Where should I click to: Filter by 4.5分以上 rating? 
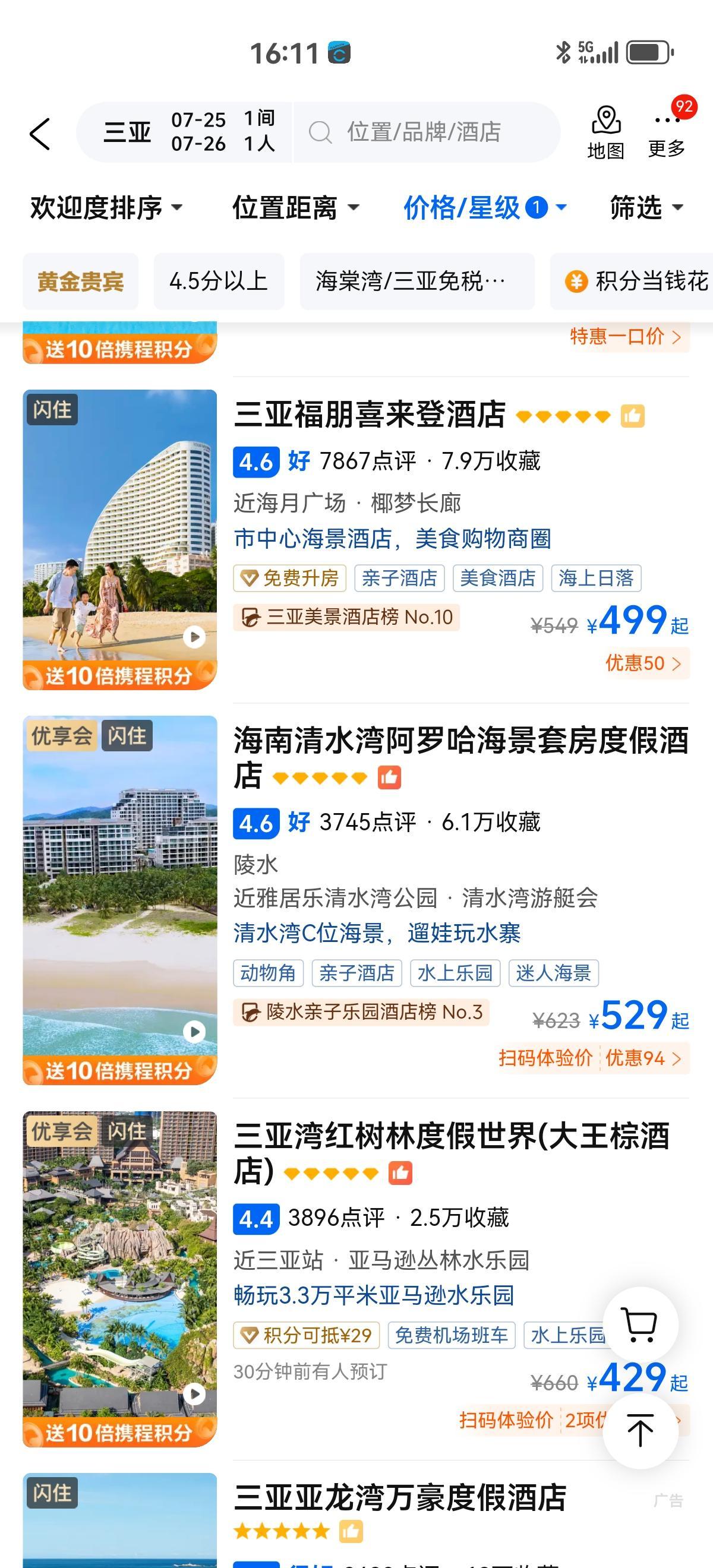(x=219, y=281)
